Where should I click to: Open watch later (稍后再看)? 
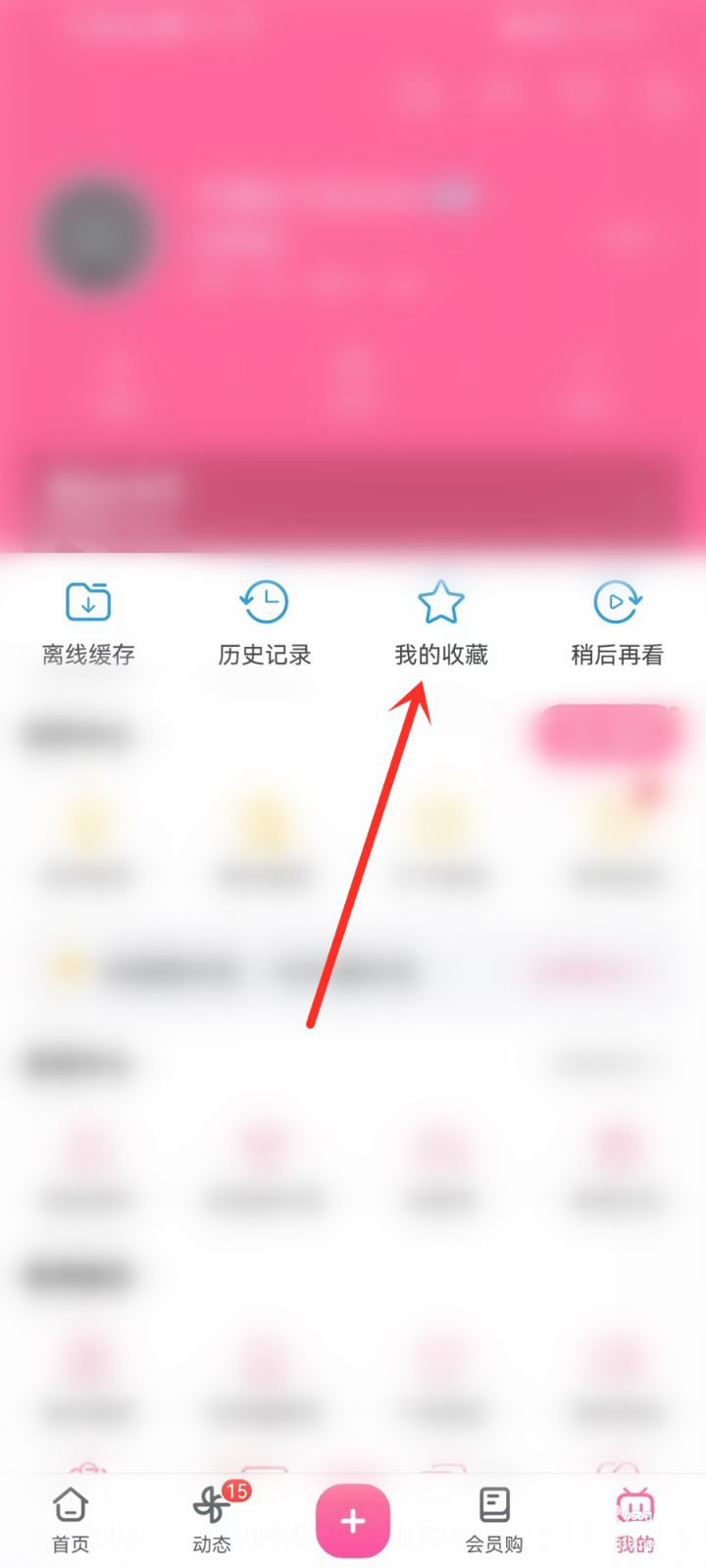(x=617, y=622)
